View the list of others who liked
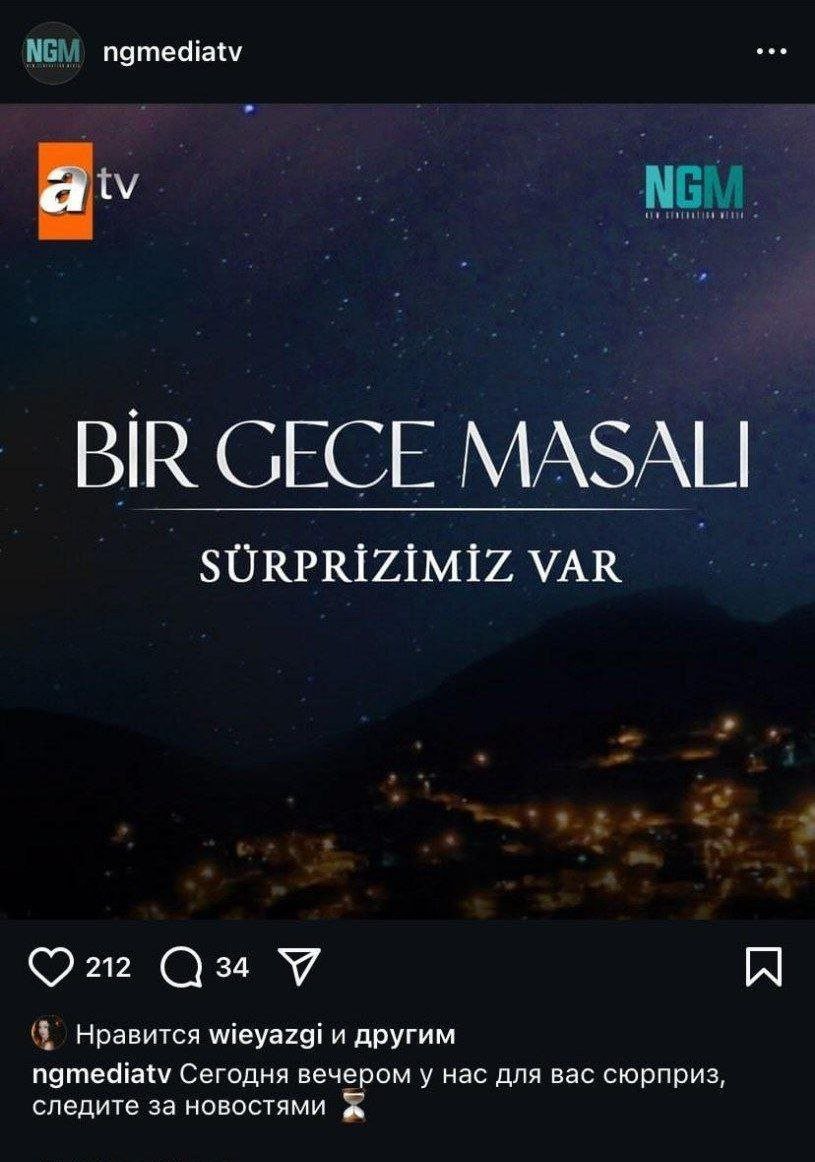Image resolution: width=815 pixels, height=1162 pixels. coord(404,1034)
